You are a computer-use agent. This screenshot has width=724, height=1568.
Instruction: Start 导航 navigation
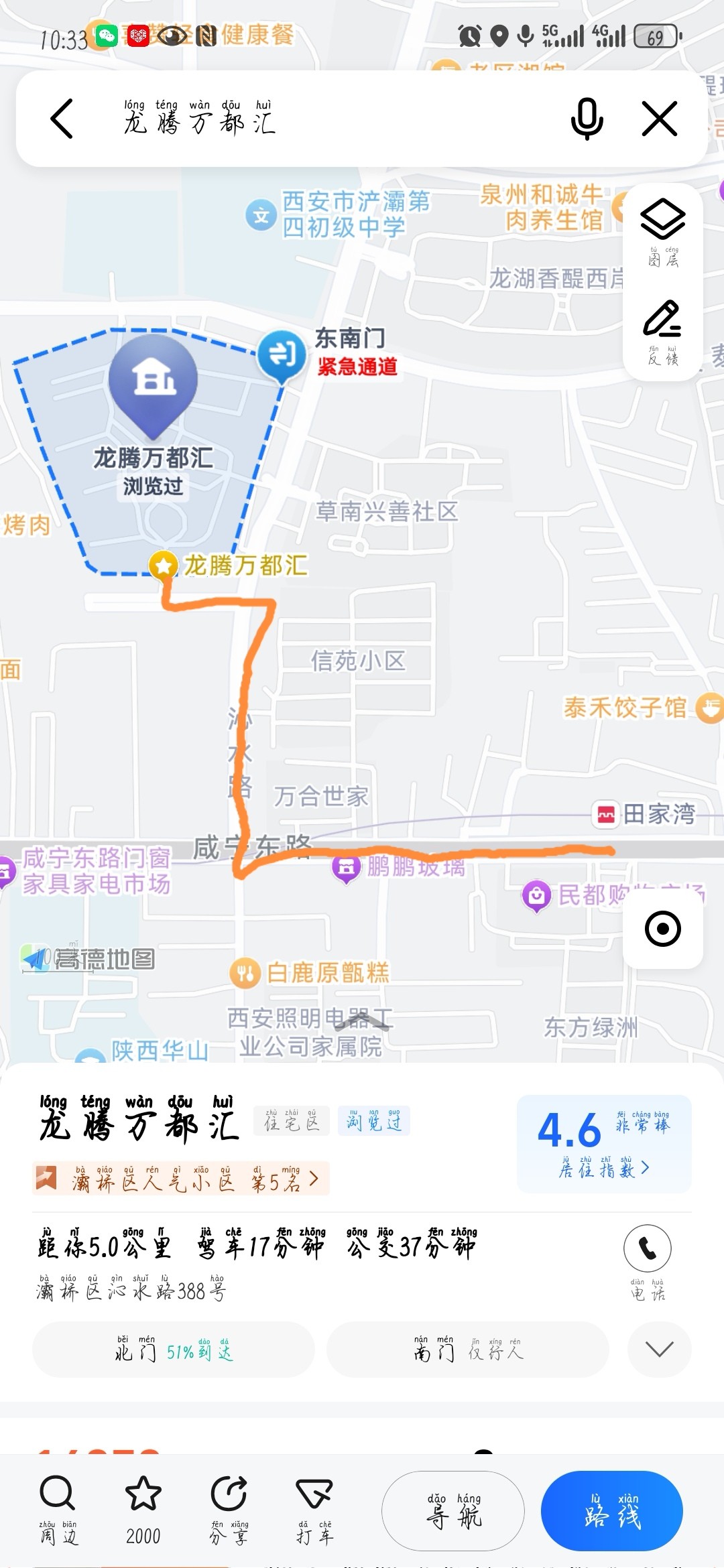click(453, 1511)
